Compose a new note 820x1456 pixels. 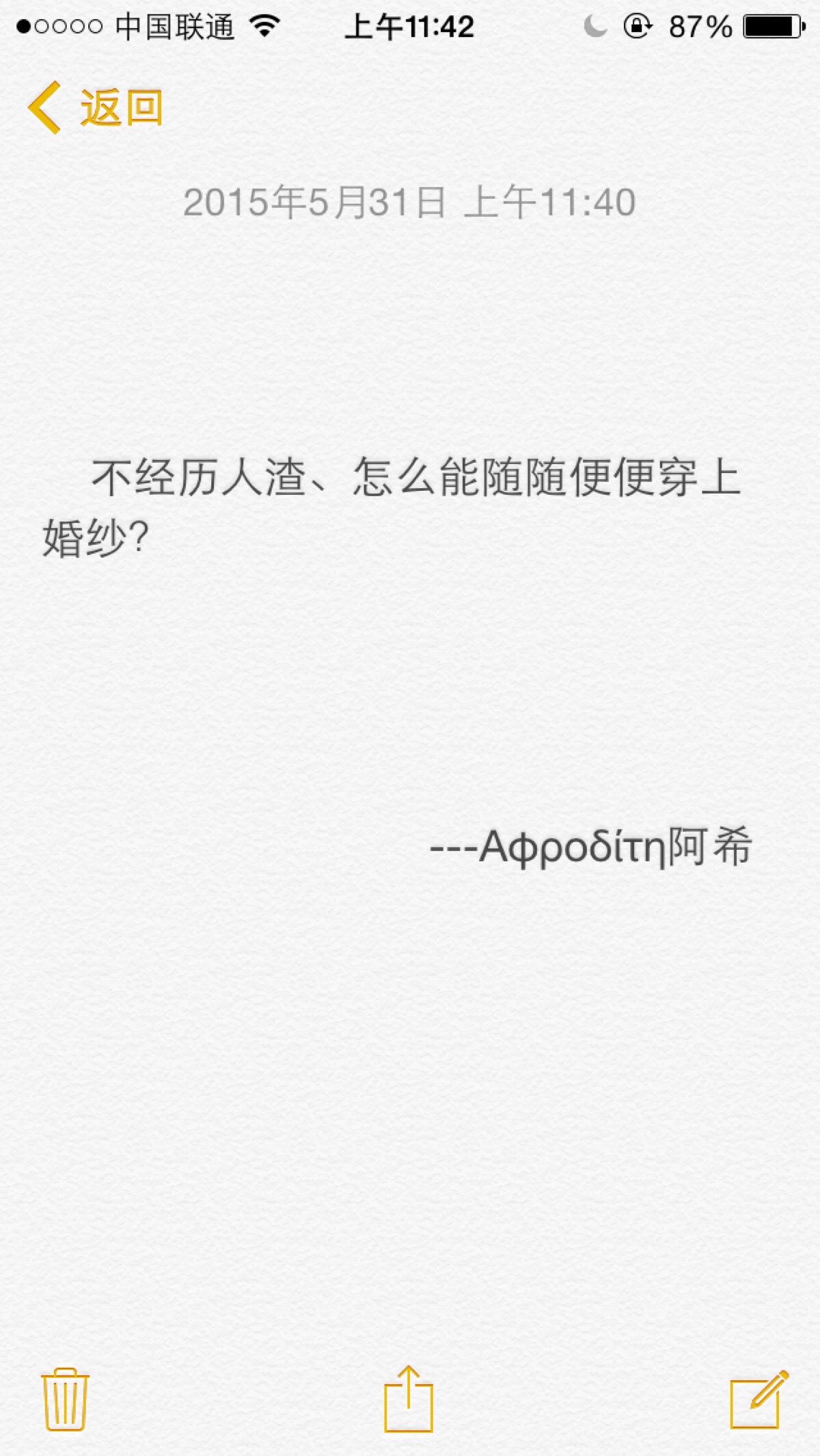[x=758, y=1399]
